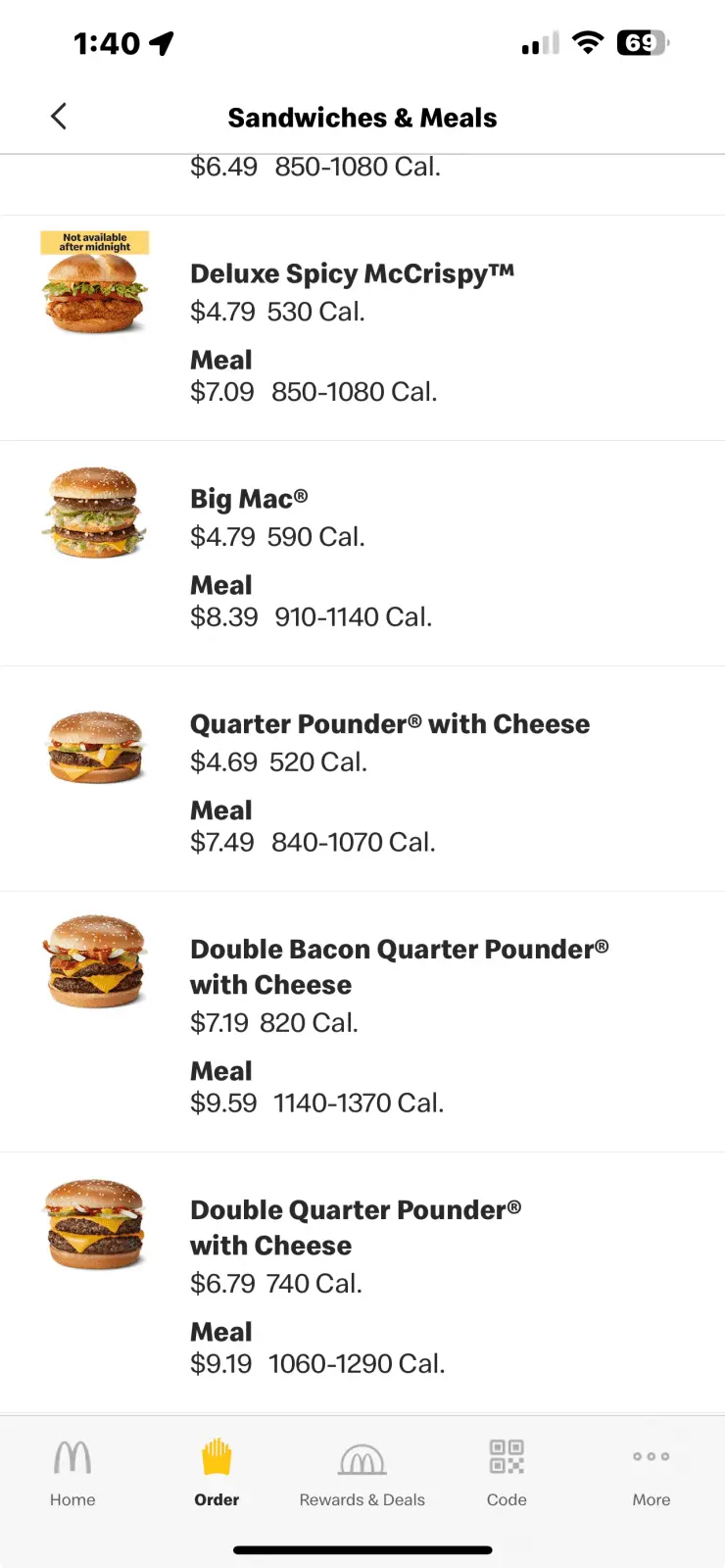Open Double Bacon Quarter Pounder with Cheese
The height and width of the screenshot is (1568, 725).
point(399,966)
